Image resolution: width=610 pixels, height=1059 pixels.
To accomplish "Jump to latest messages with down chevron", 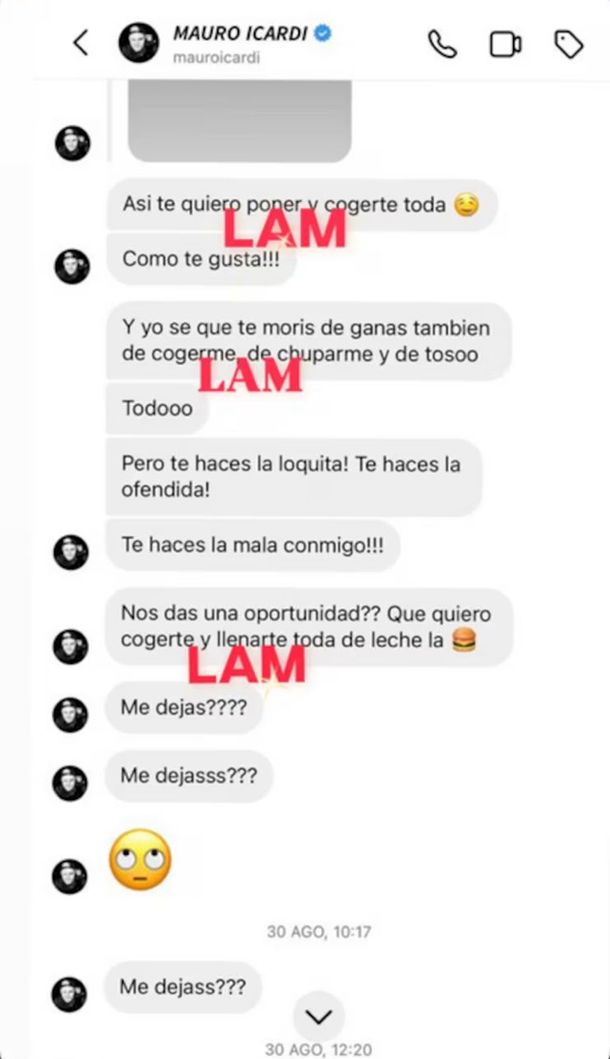I will coord(318,1017).
